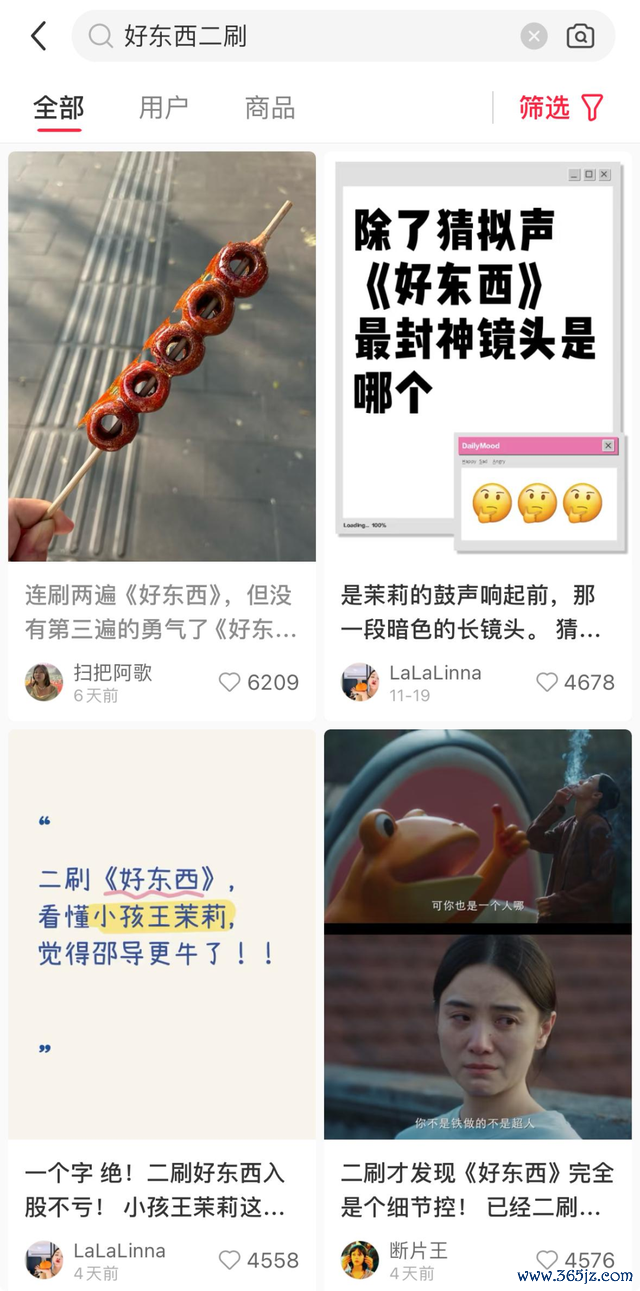Open camera image search

580,37
